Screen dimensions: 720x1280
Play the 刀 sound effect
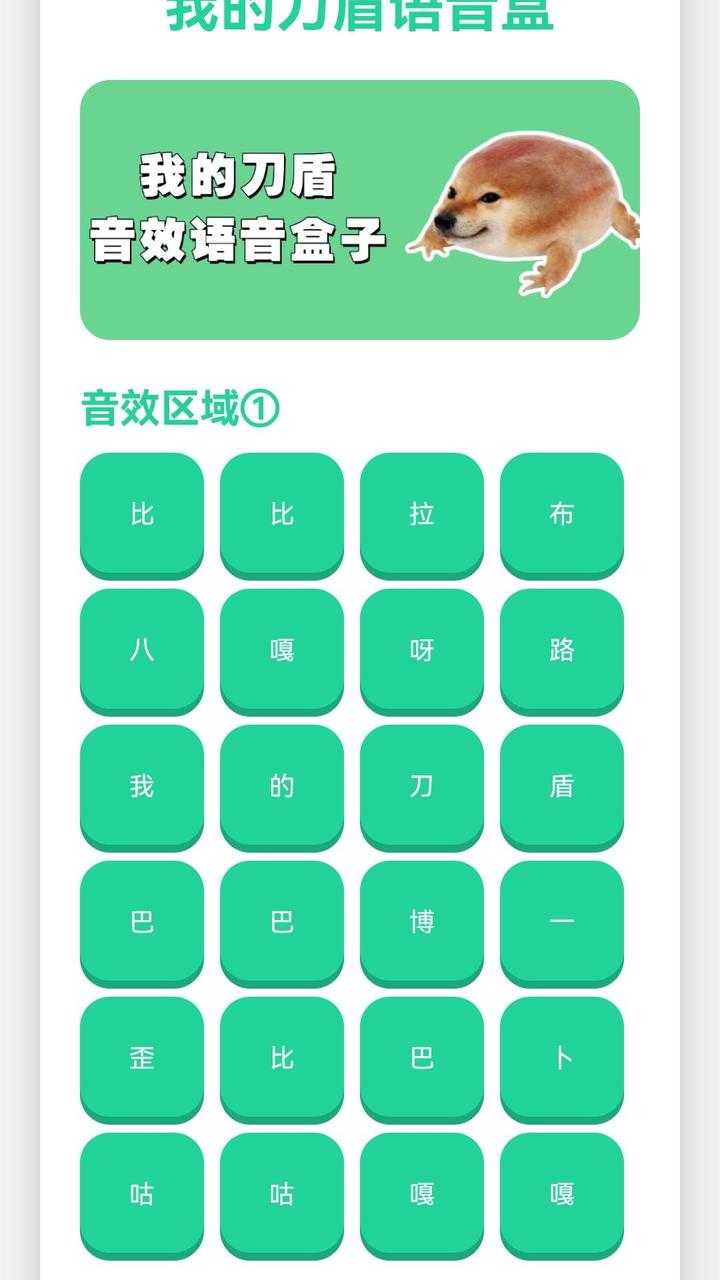422,786
